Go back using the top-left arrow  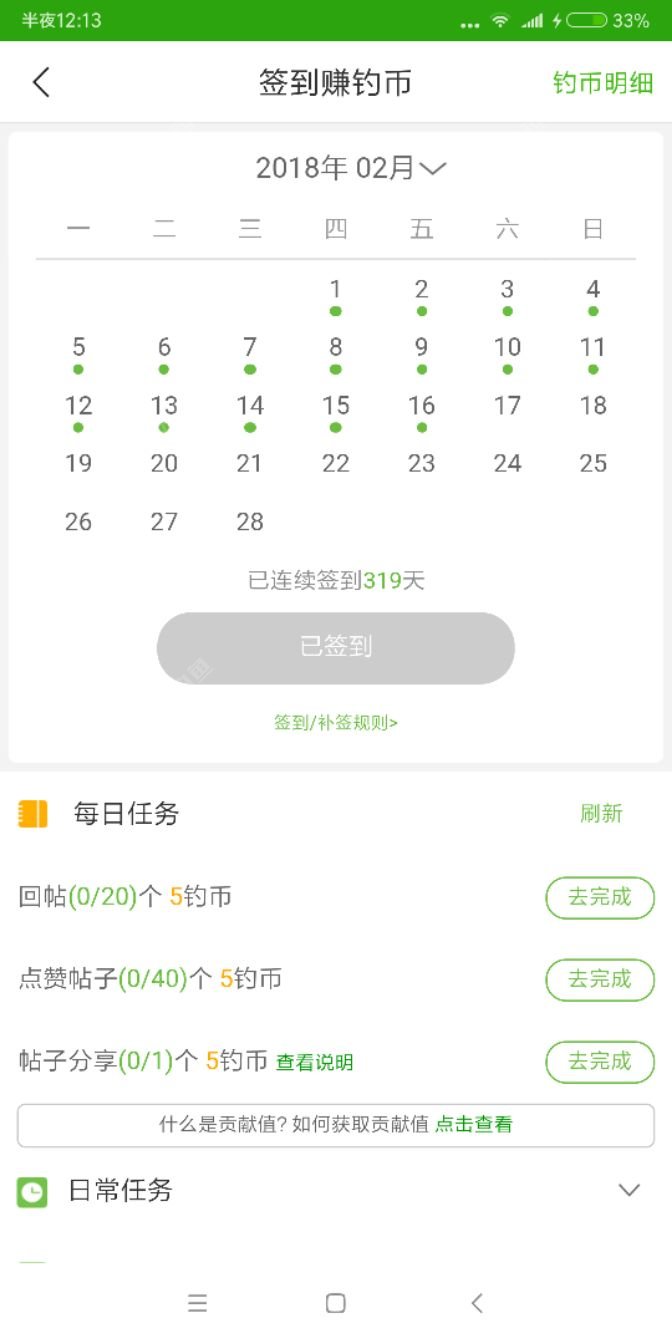click(41, 82)
